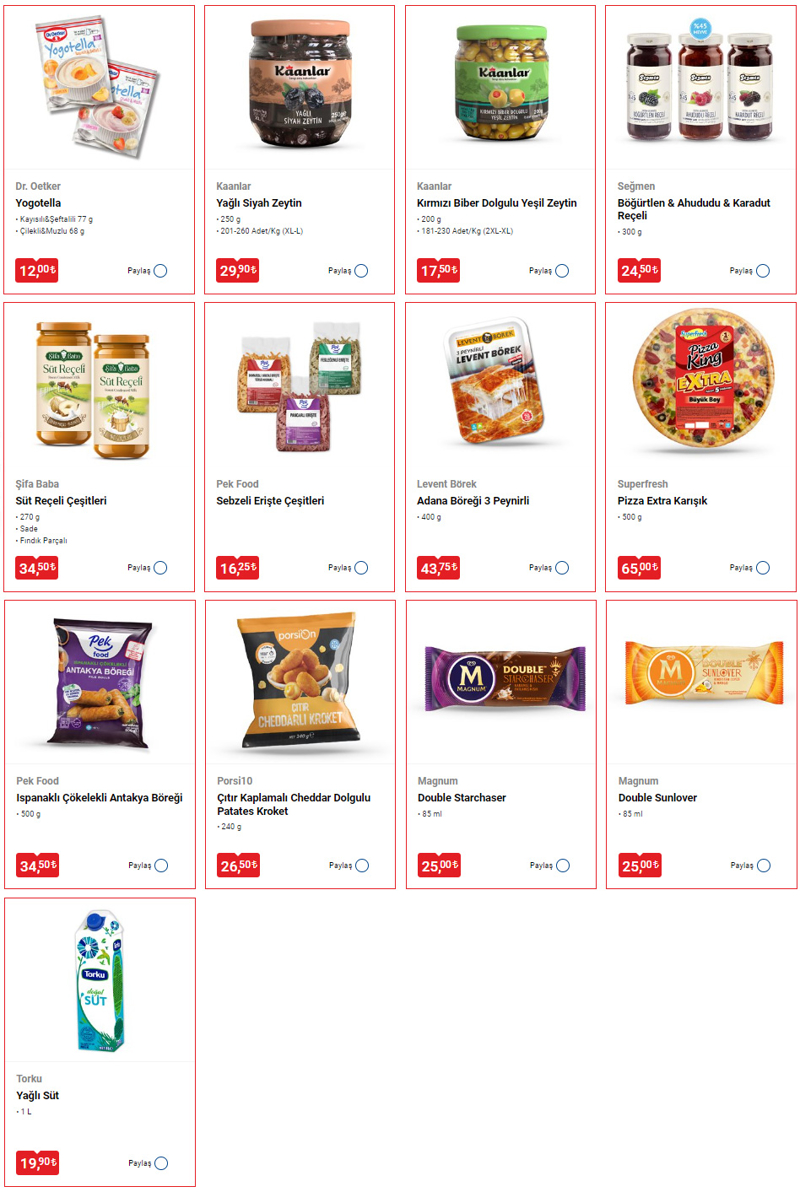
Task: Open Ispanaklı Çökelekli Antakya Böreği product
Action: [99, 685]
